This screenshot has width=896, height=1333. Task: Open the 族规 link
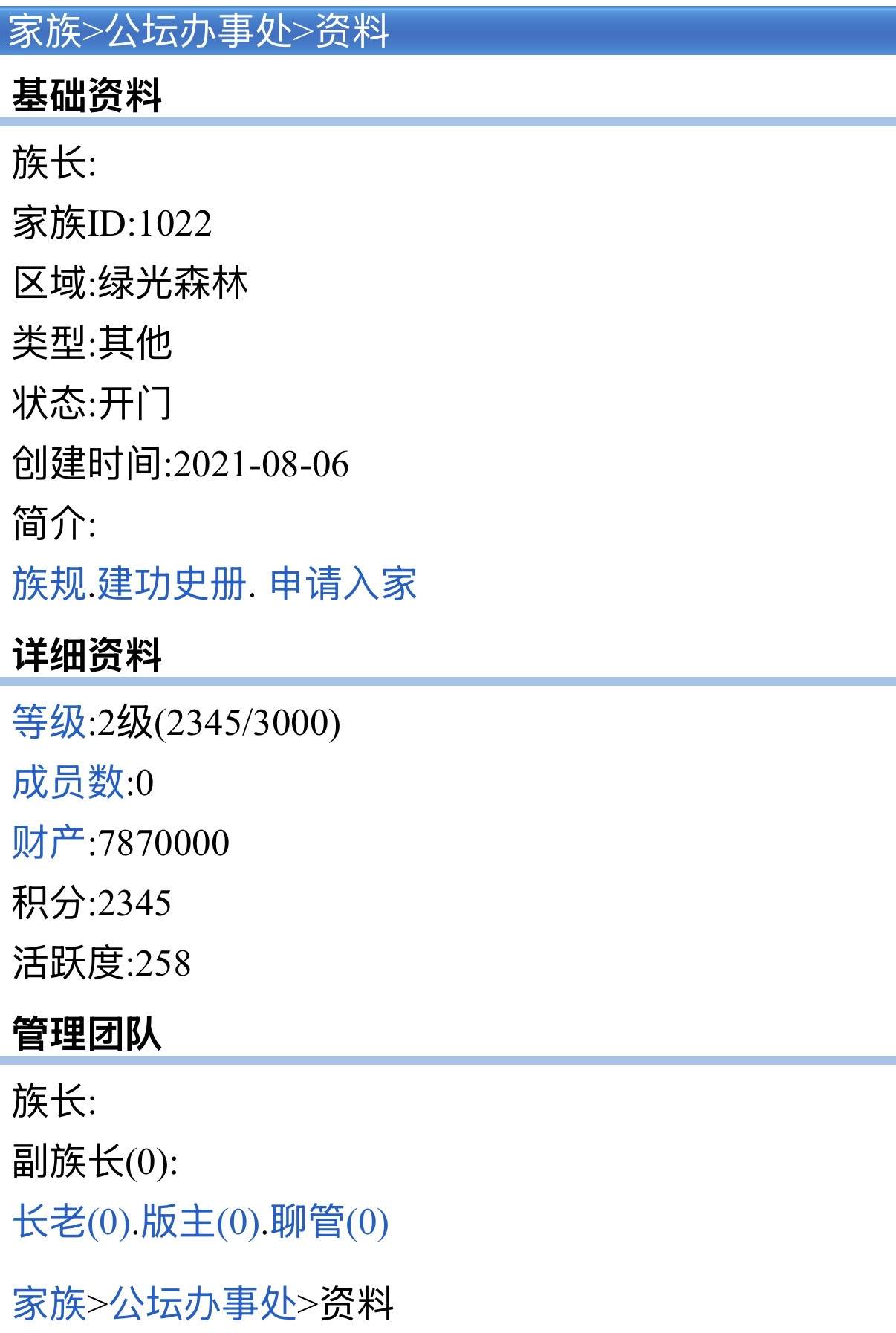click(x=49, y=584)
